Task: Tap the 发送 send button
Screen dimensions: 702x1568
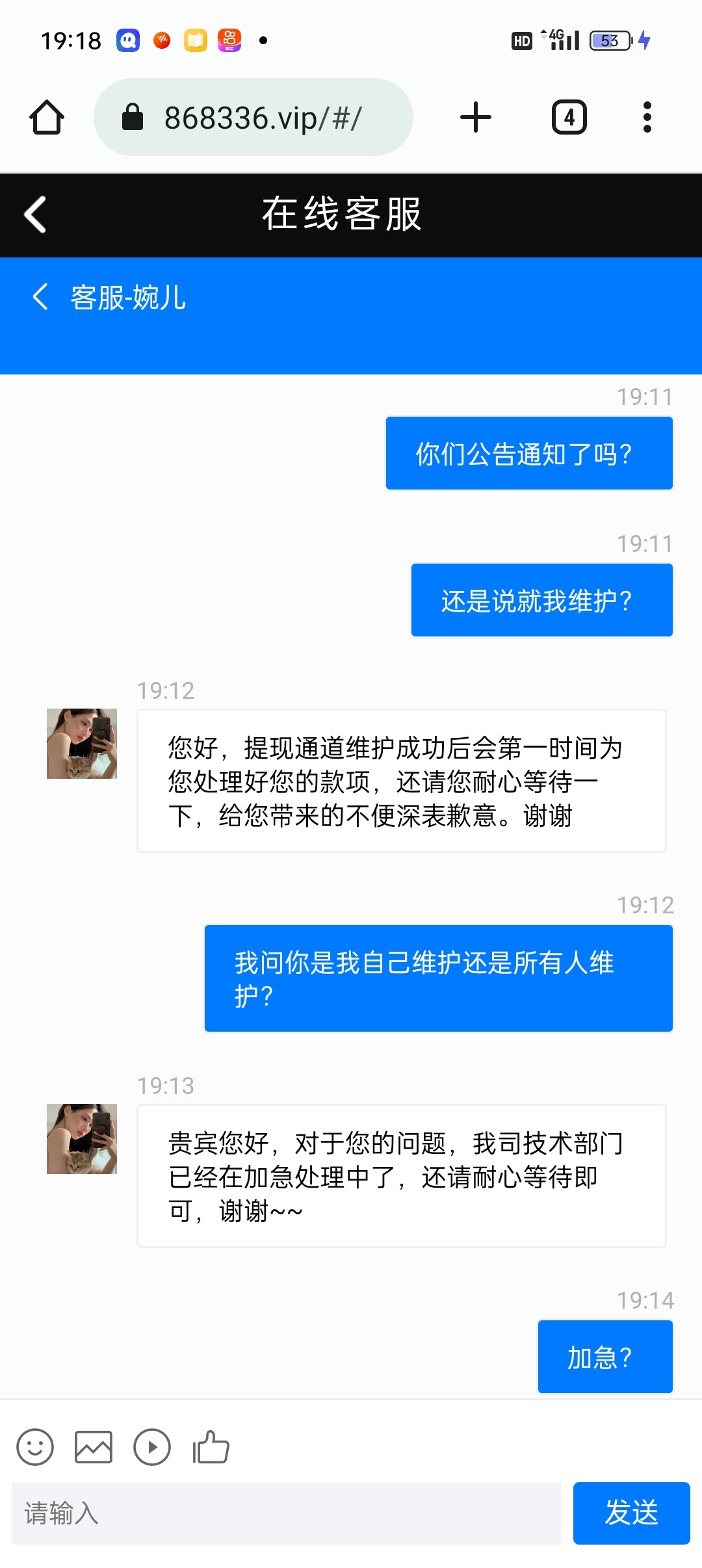Action: point(631,1513)
